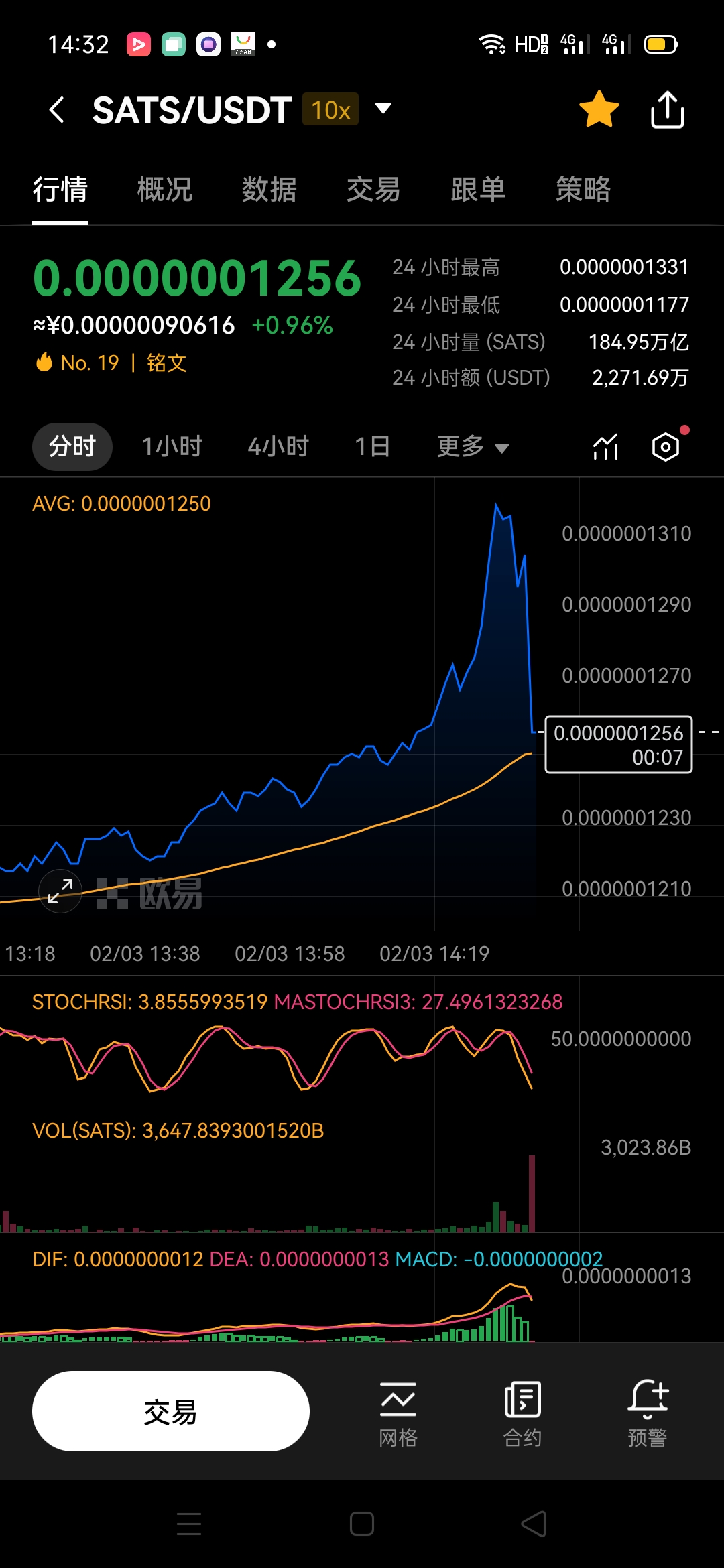Switch chart style using the candlestick icon

pos(604,446)
